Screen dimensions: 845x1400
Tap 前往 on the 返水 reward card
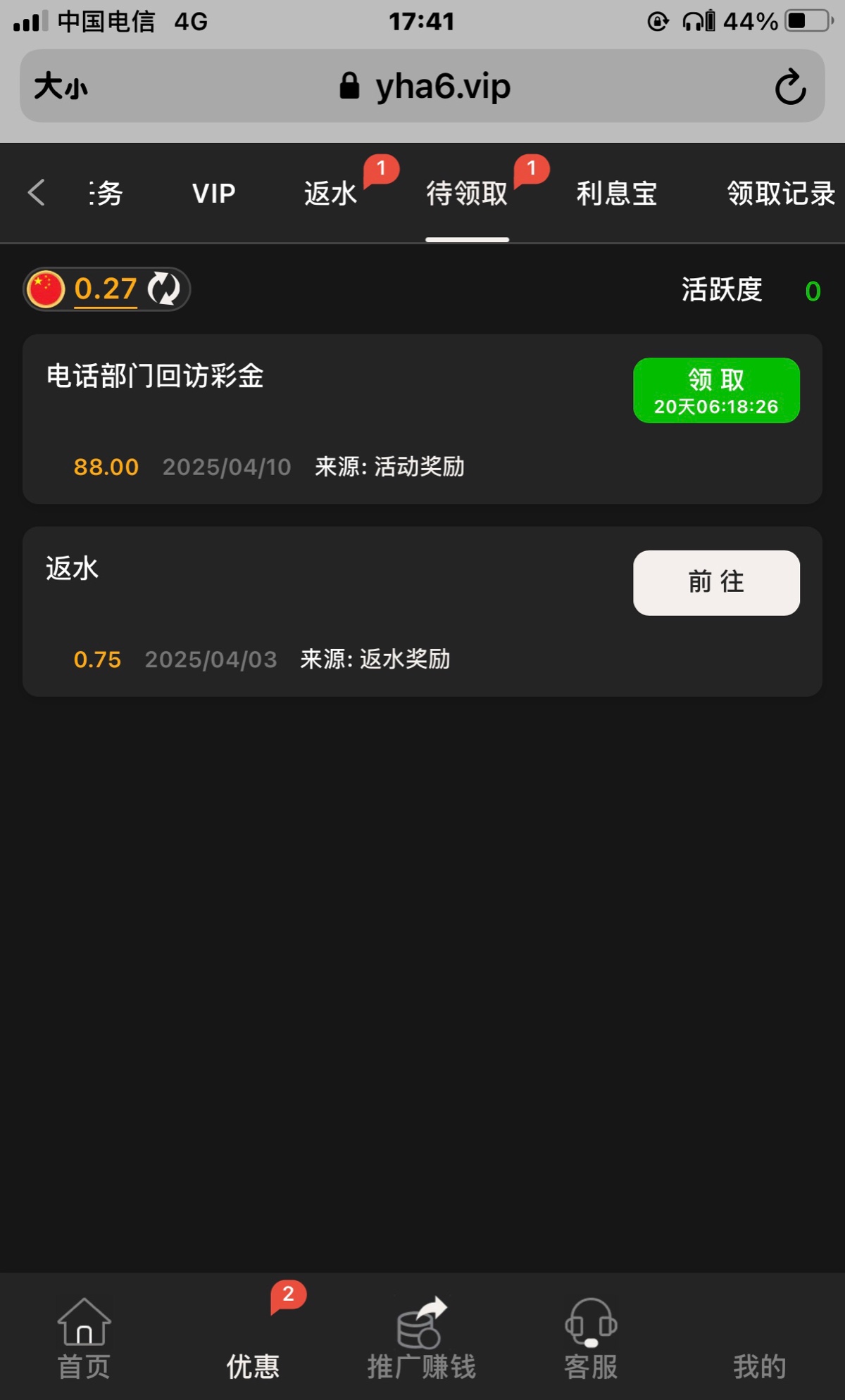click(716, 583)
